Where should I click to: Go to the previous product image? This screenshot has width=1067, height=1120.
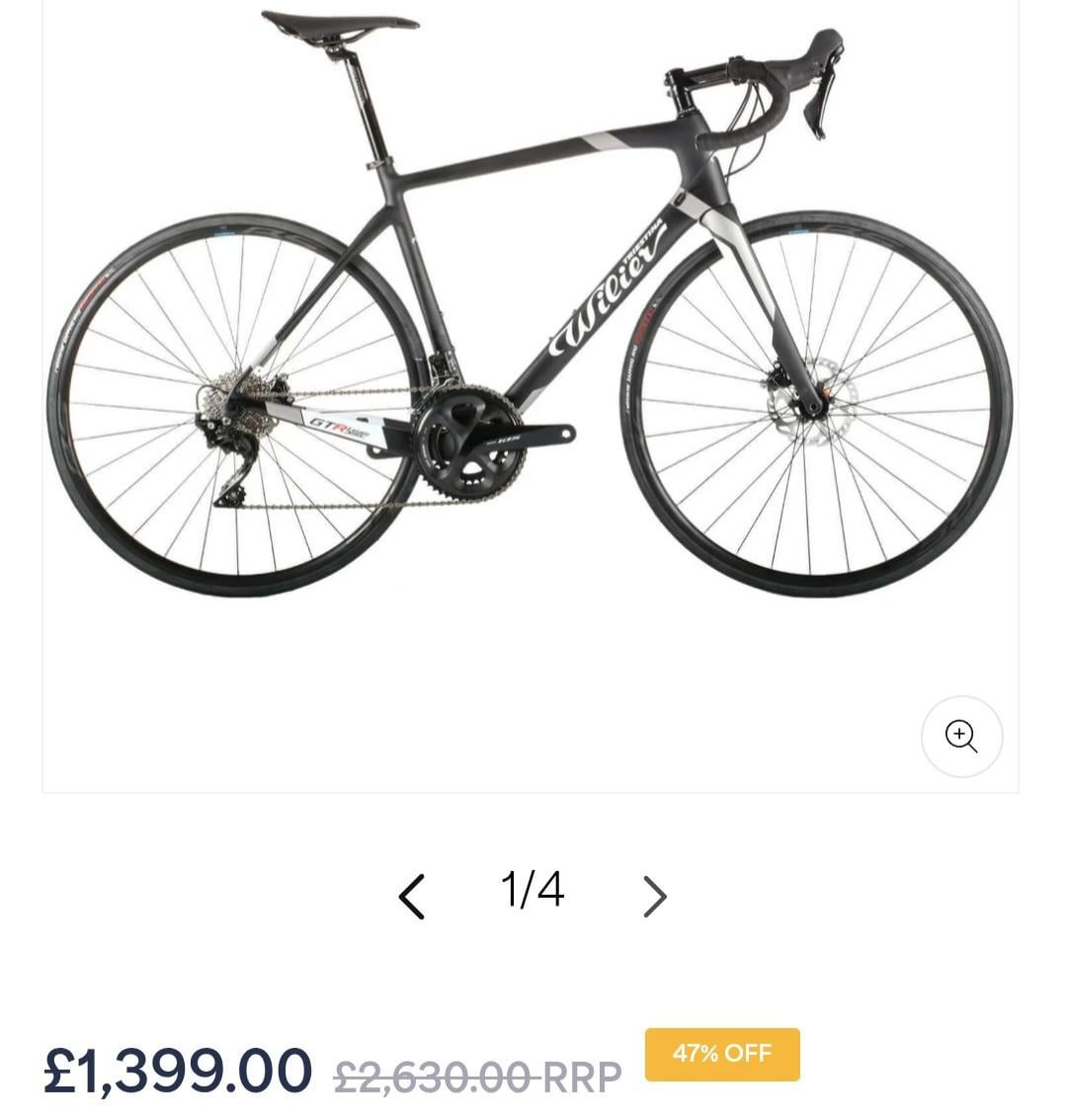[412, 896]
